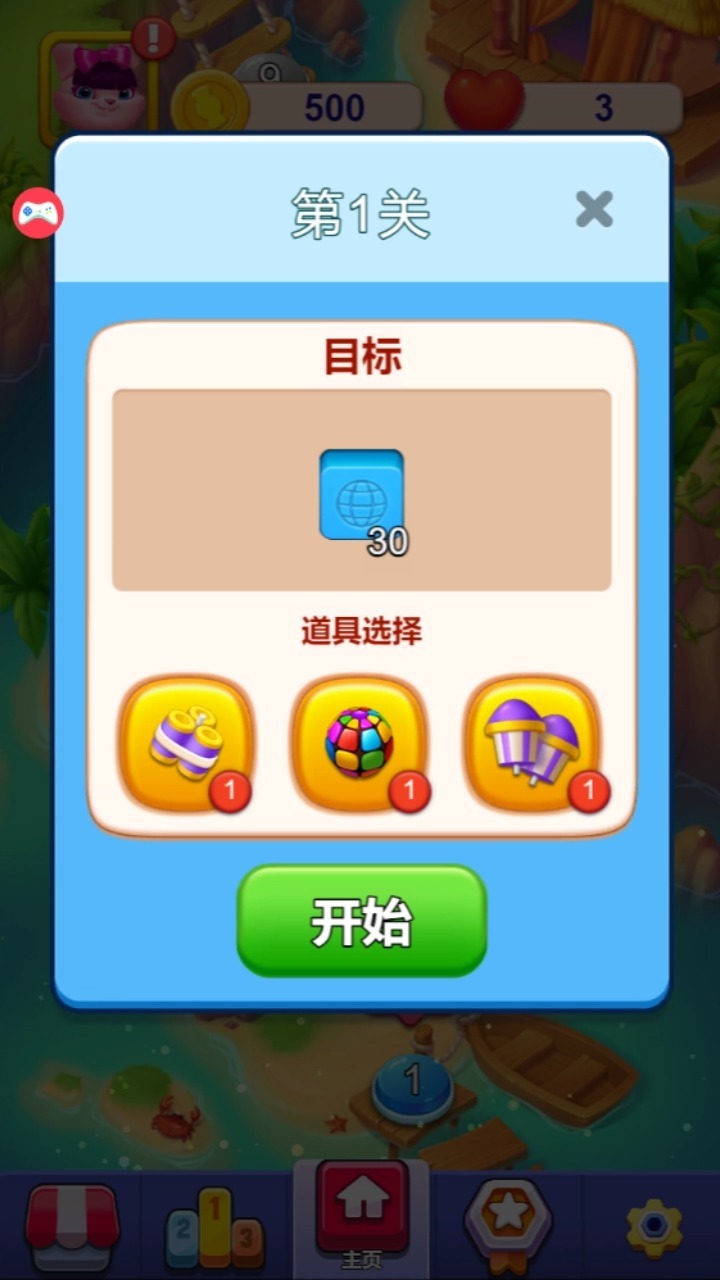Select the rainbow ball booster
Viewport: 720px width, 1280px height.
click(x=360, y=743)
